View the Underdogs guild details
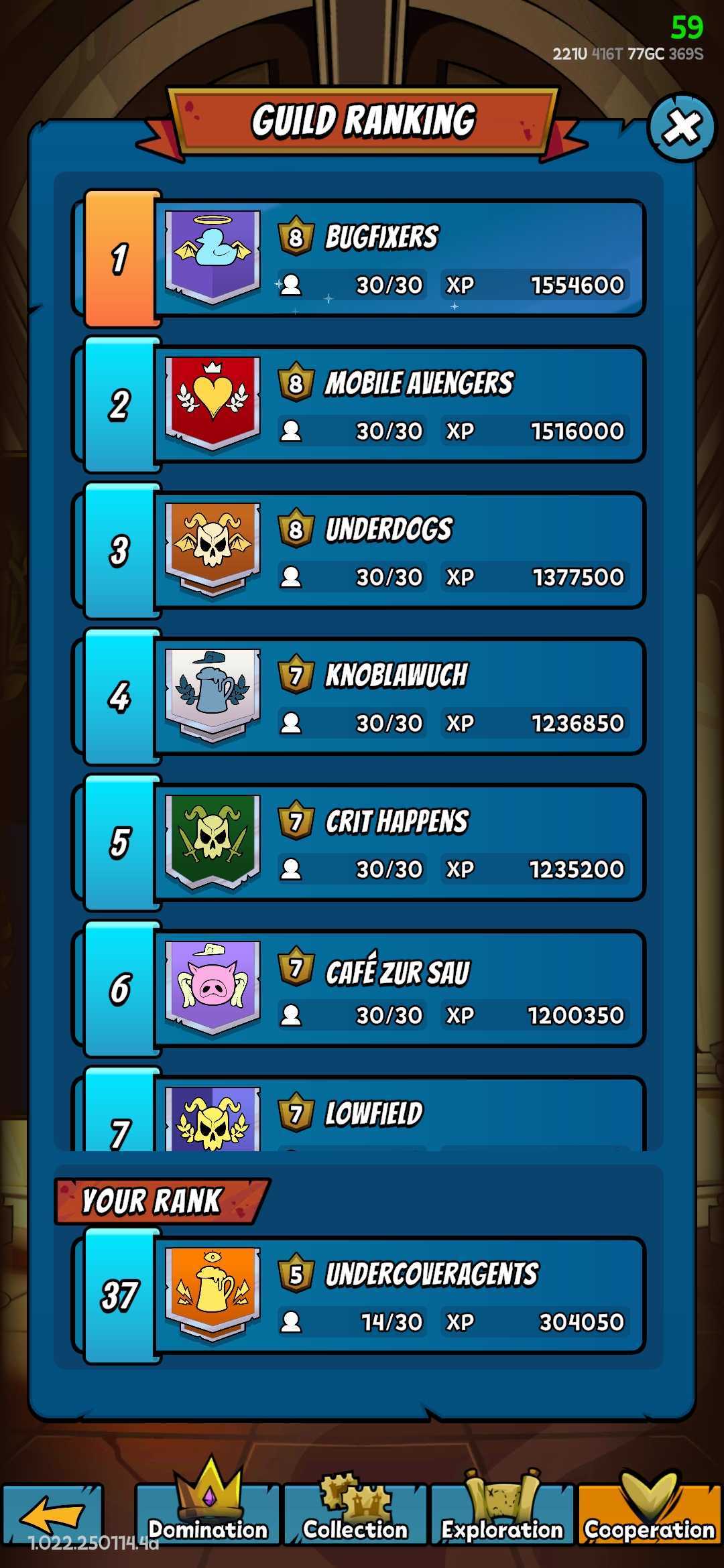Screen dimensions: 724x1568 (359, 551)
